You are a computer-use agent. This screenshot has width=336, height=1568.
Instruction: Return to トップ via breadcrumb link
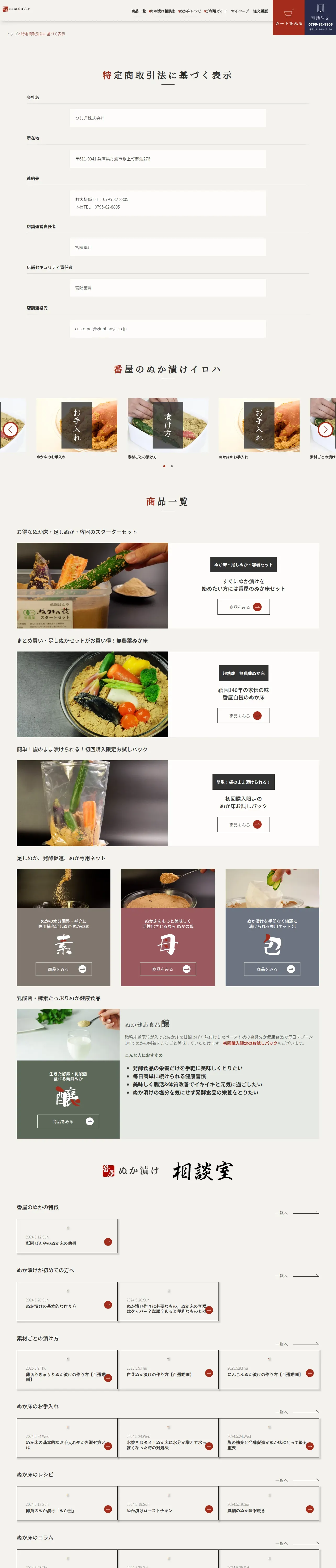tap(12, 34)
